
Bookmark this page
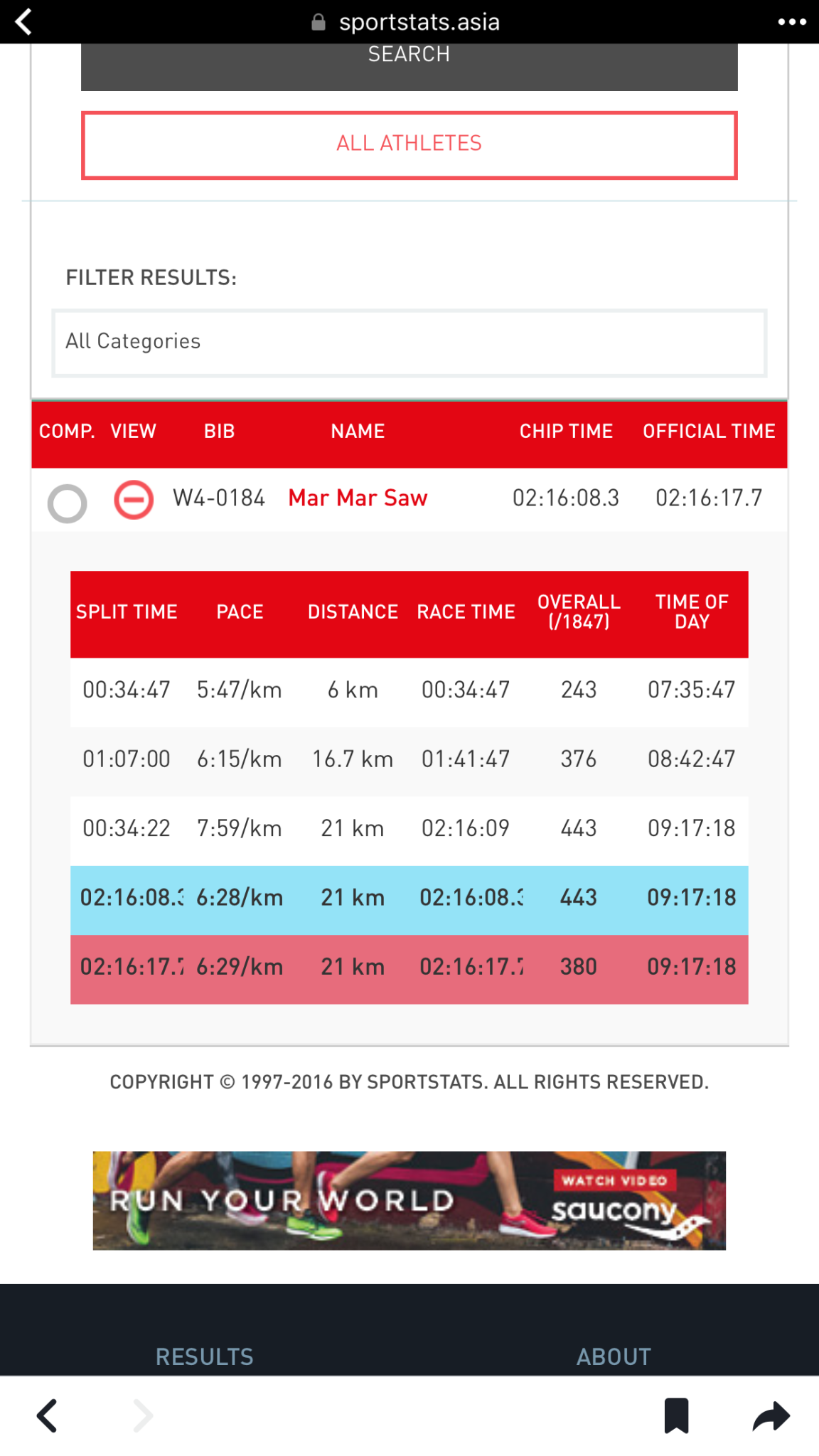pos(677,1415)
